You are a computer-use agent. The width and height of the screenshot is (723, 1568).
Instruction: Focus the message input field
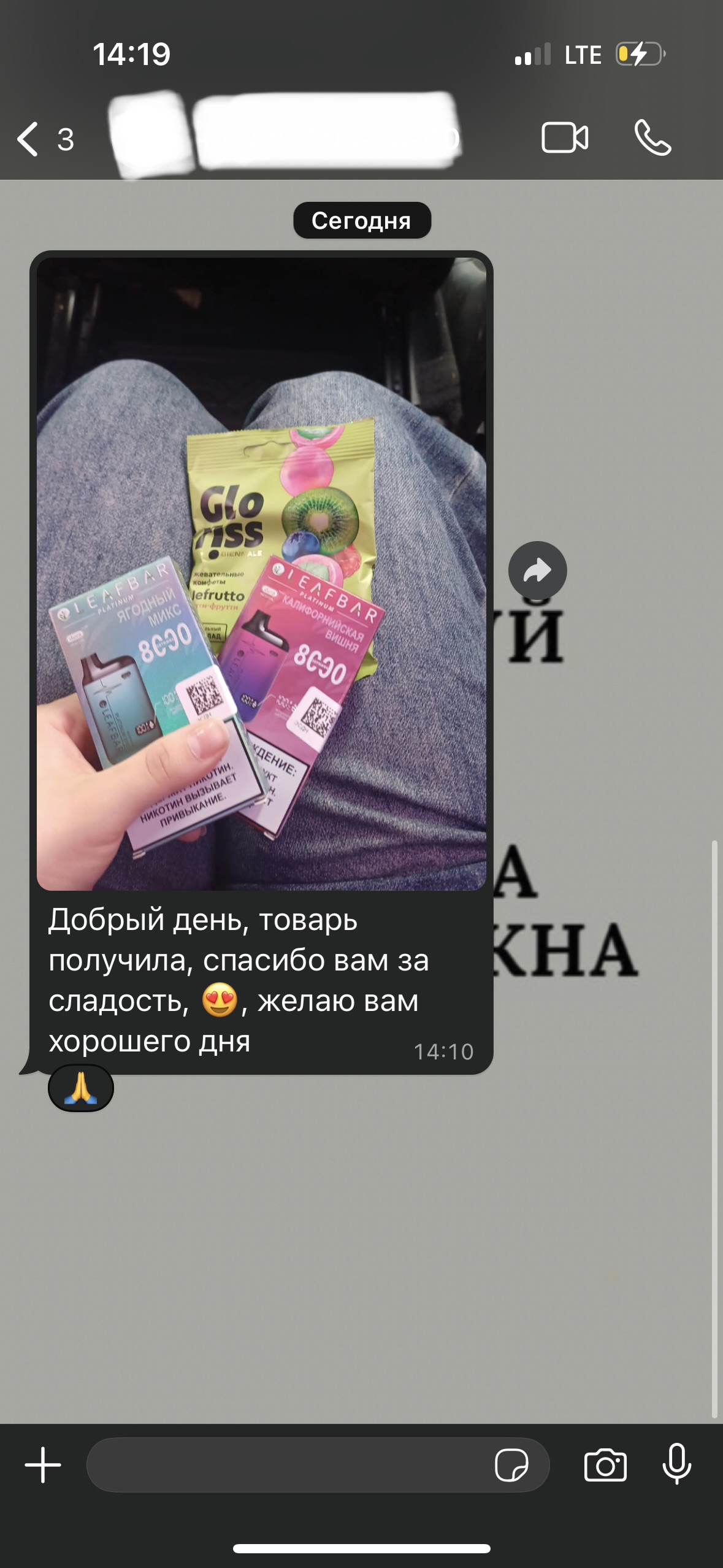click(x=288, y=1465)
